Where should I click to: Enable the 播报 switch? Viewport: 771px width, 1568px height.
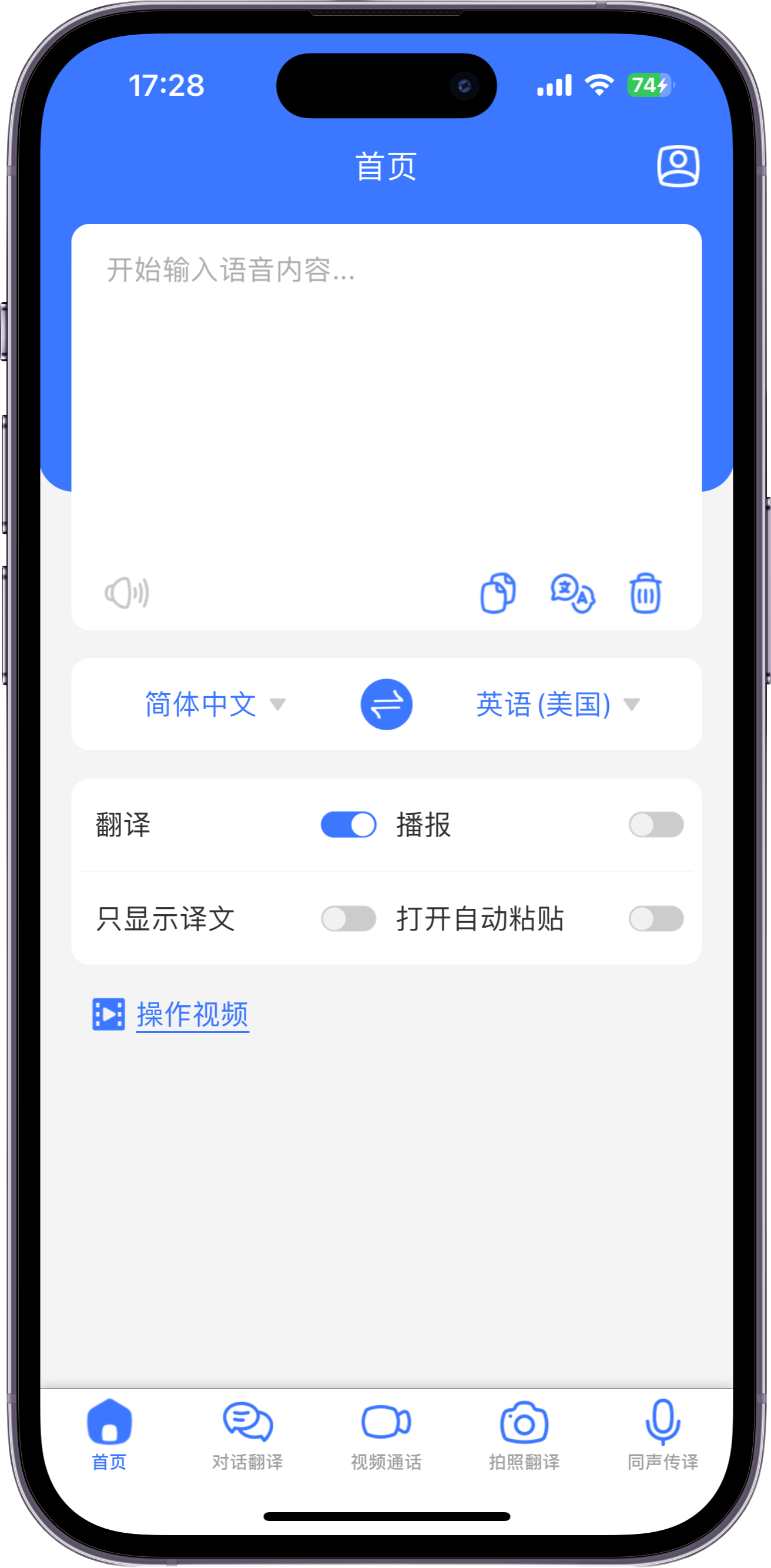pos(656,825)
